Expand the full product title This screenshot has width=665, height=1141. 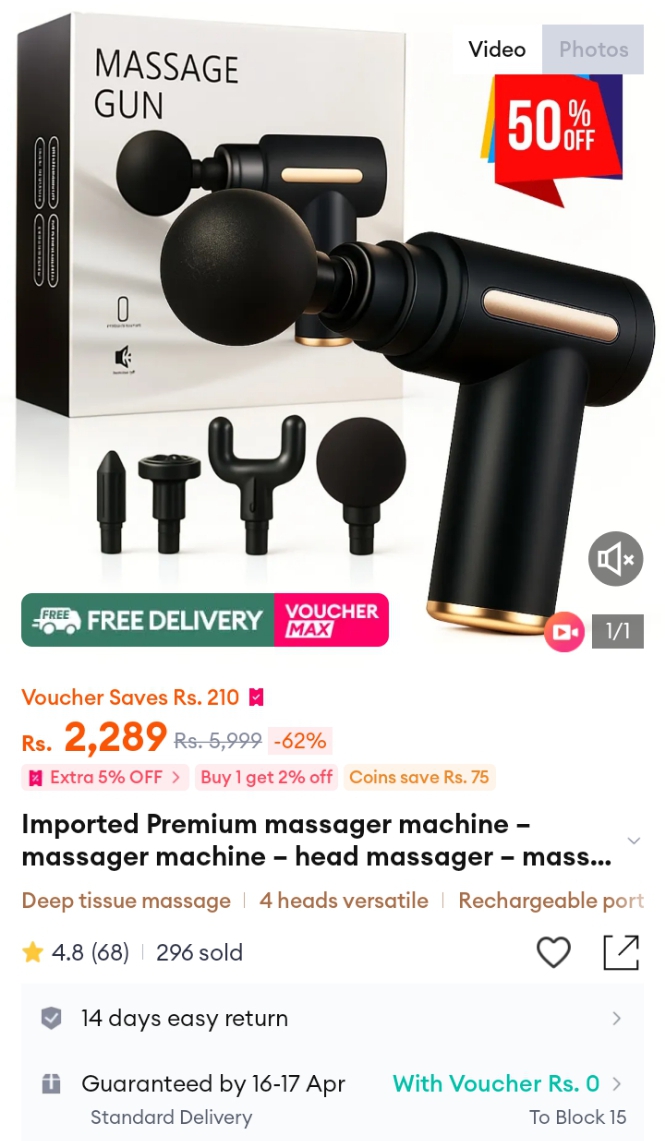pos(634,840)
